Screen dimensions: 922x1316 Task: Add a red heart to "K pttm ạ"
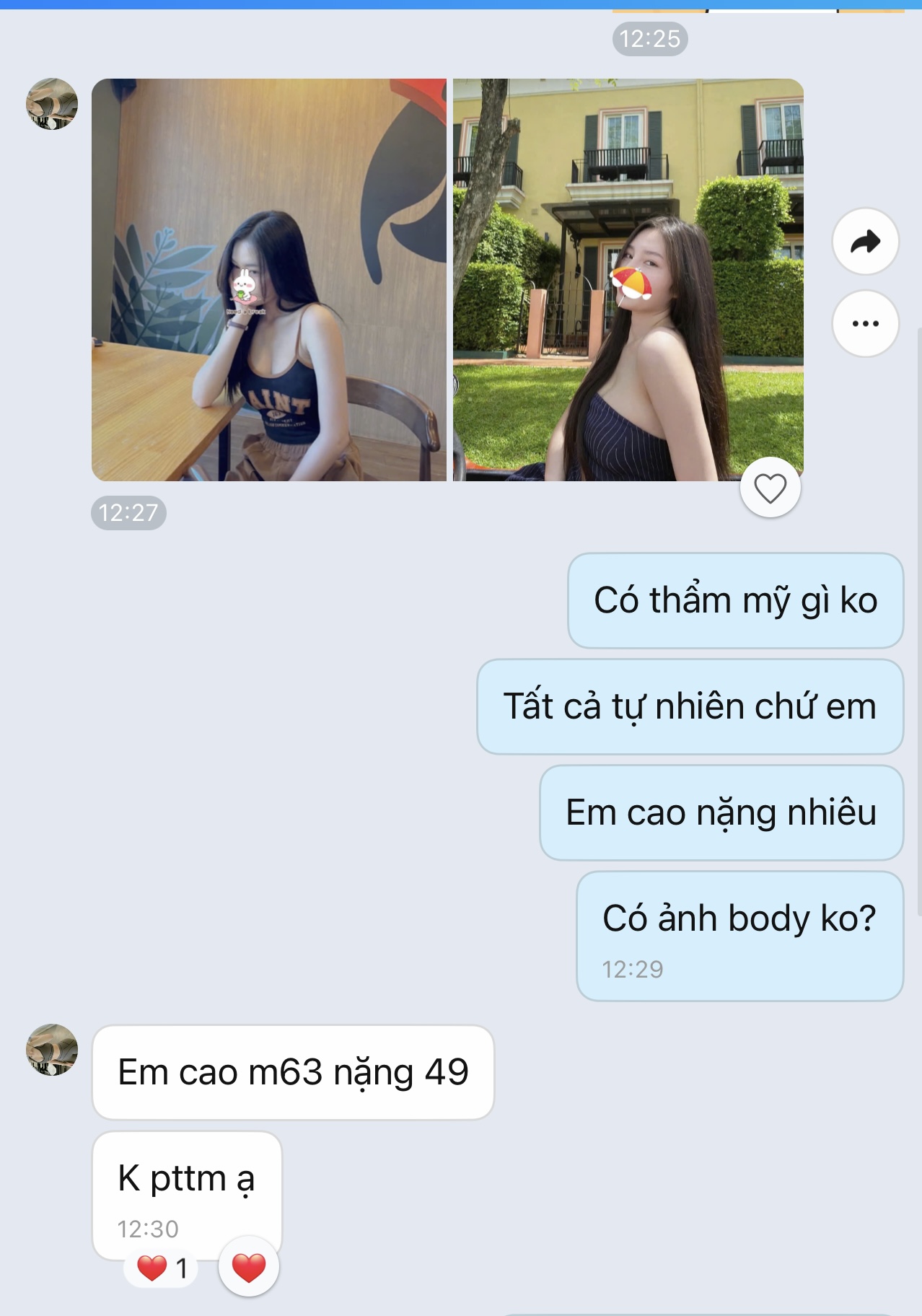[x=249, y=1268]
